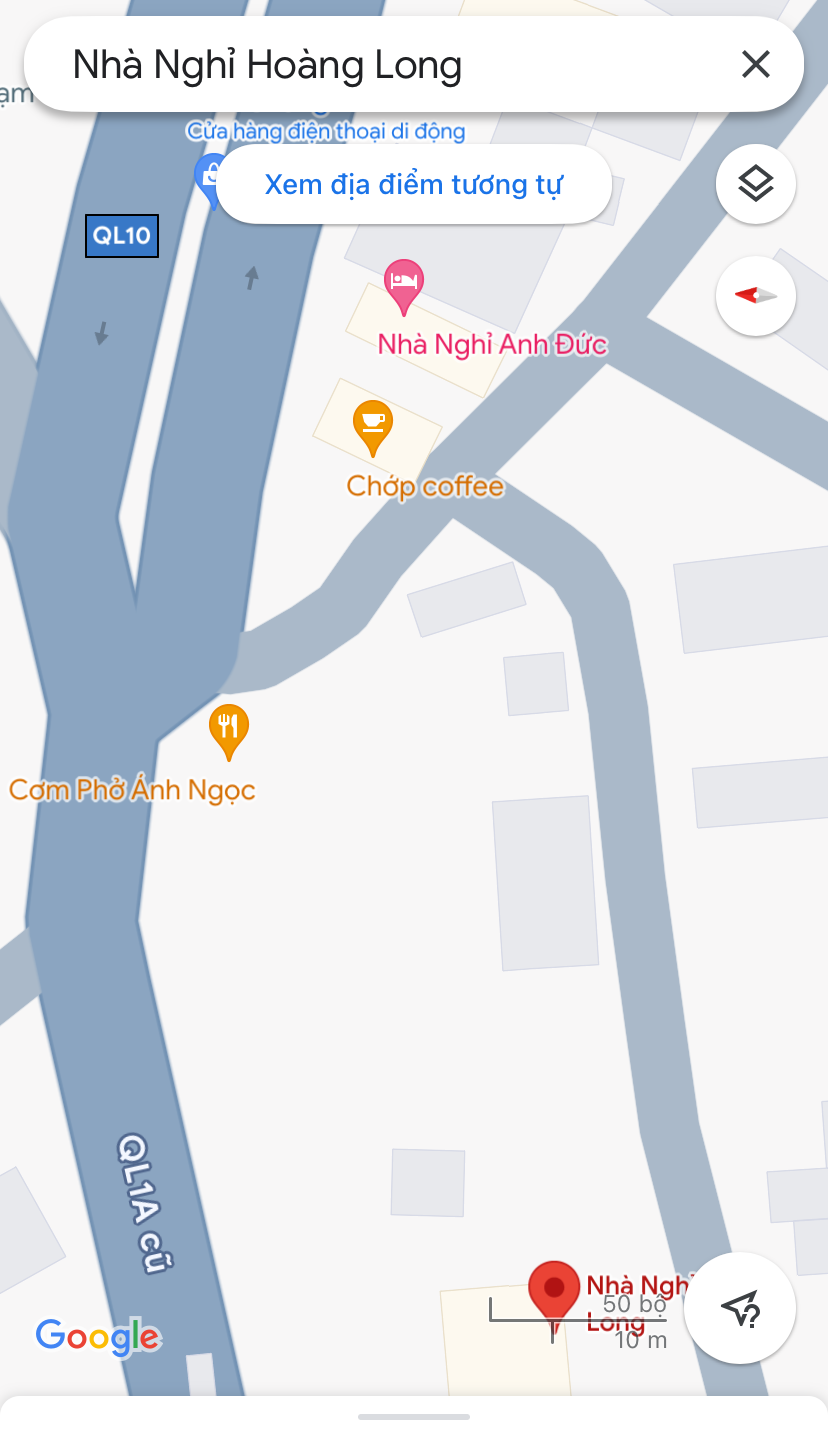Viewport: 828px width, 1432px height.
Task: Open Nhà Nghỉ Anh Đức hotel pin
Action: [x=404, y=283]
